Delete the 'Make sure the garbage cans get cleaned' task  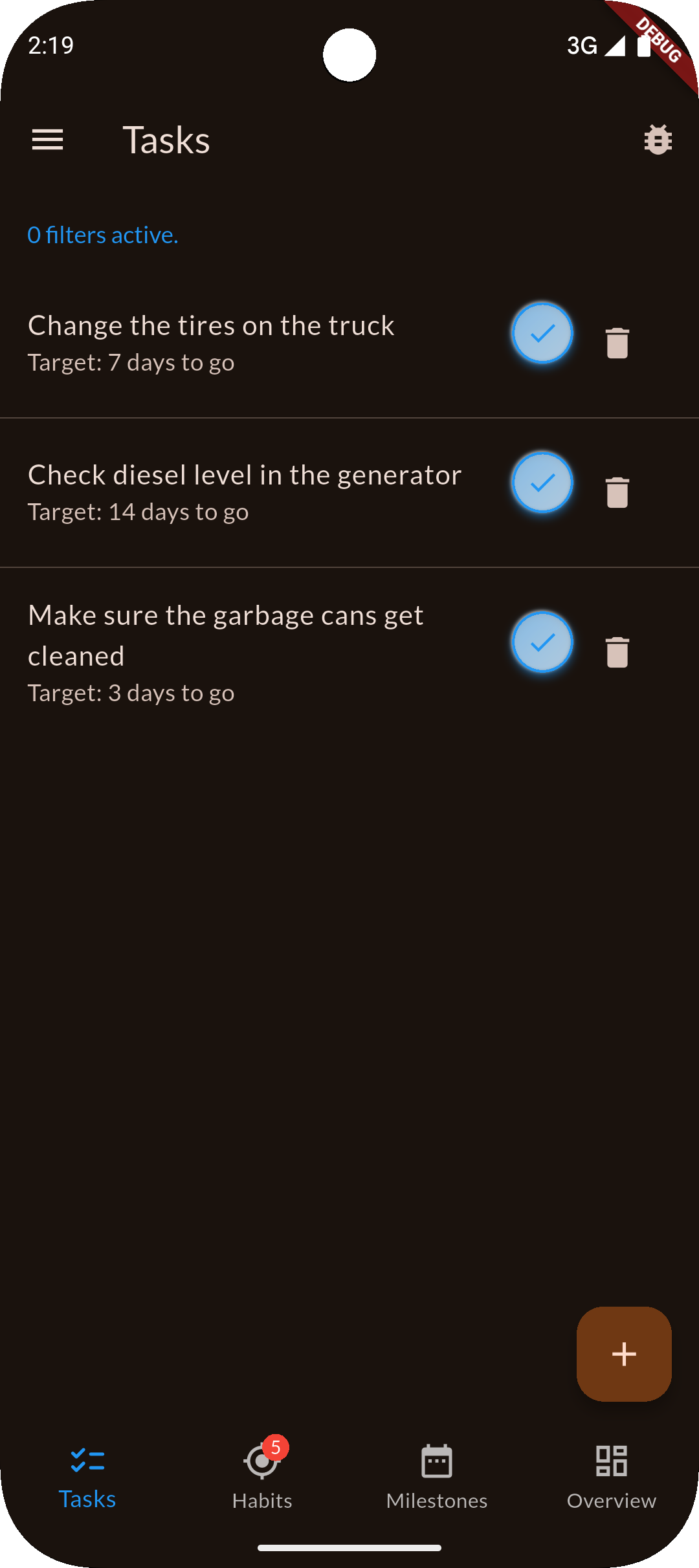[617, 652]
